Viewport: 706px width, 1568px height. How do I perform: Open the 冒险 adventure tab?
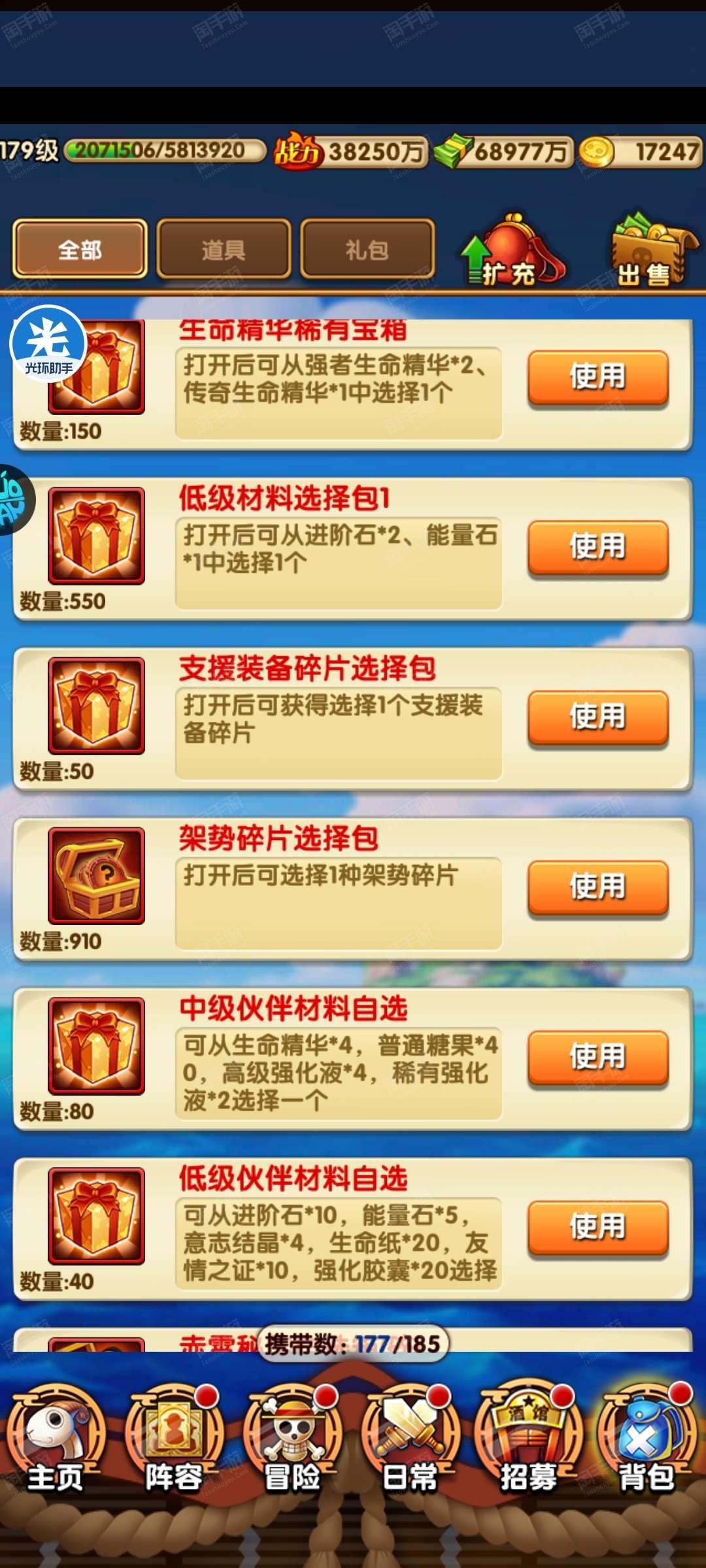292,1441
